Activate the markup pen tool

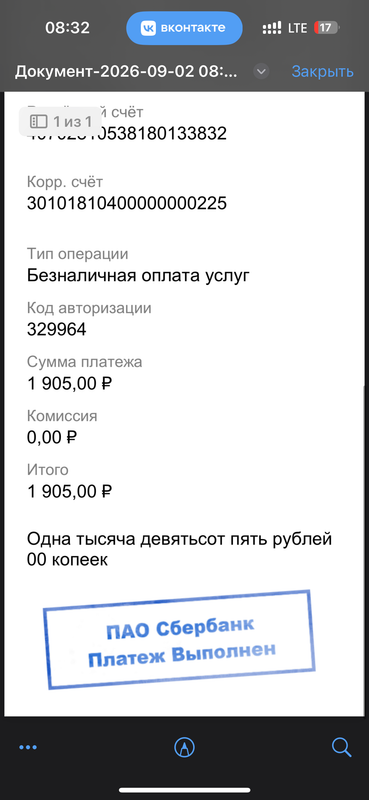[184, 747]
